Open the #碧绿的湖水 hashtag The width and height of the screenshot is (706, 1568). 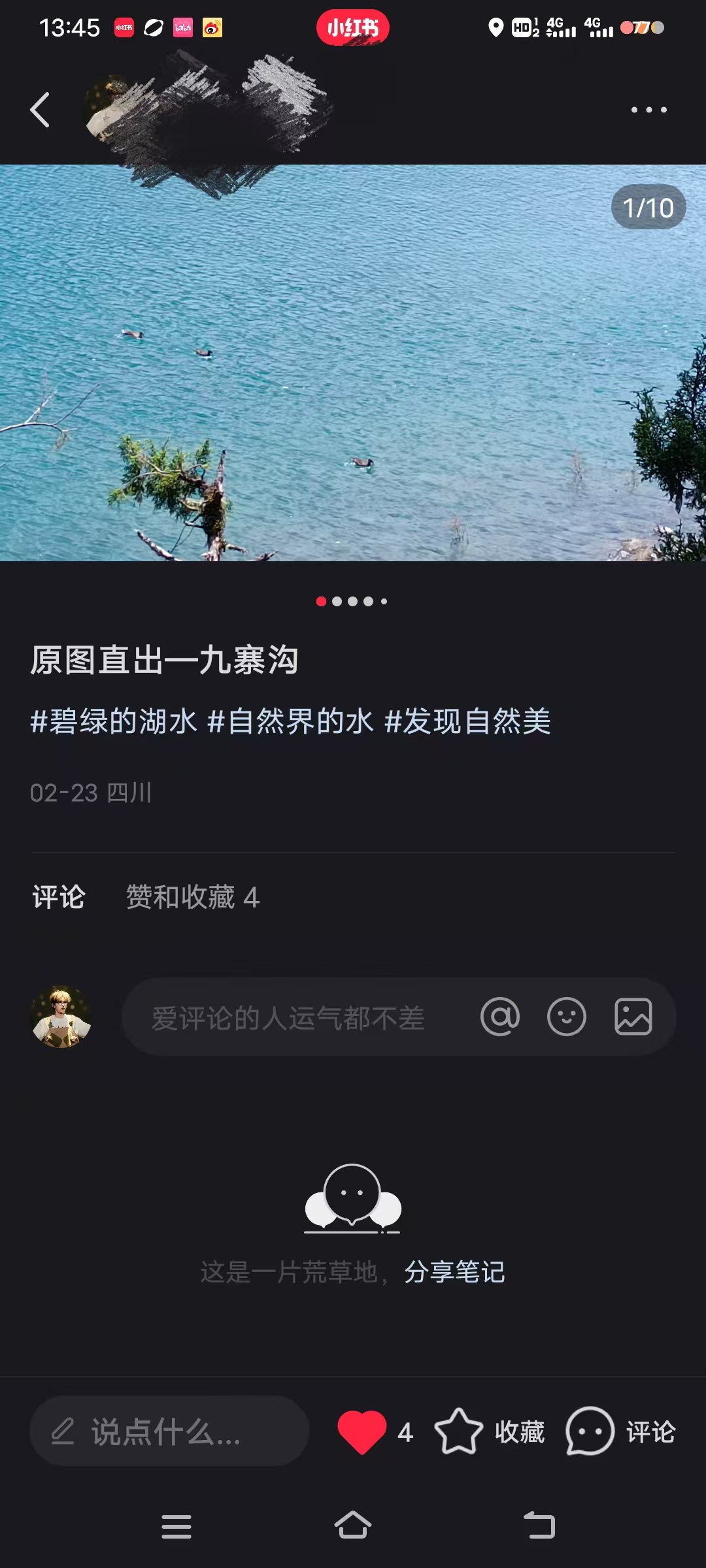[114, 722]
